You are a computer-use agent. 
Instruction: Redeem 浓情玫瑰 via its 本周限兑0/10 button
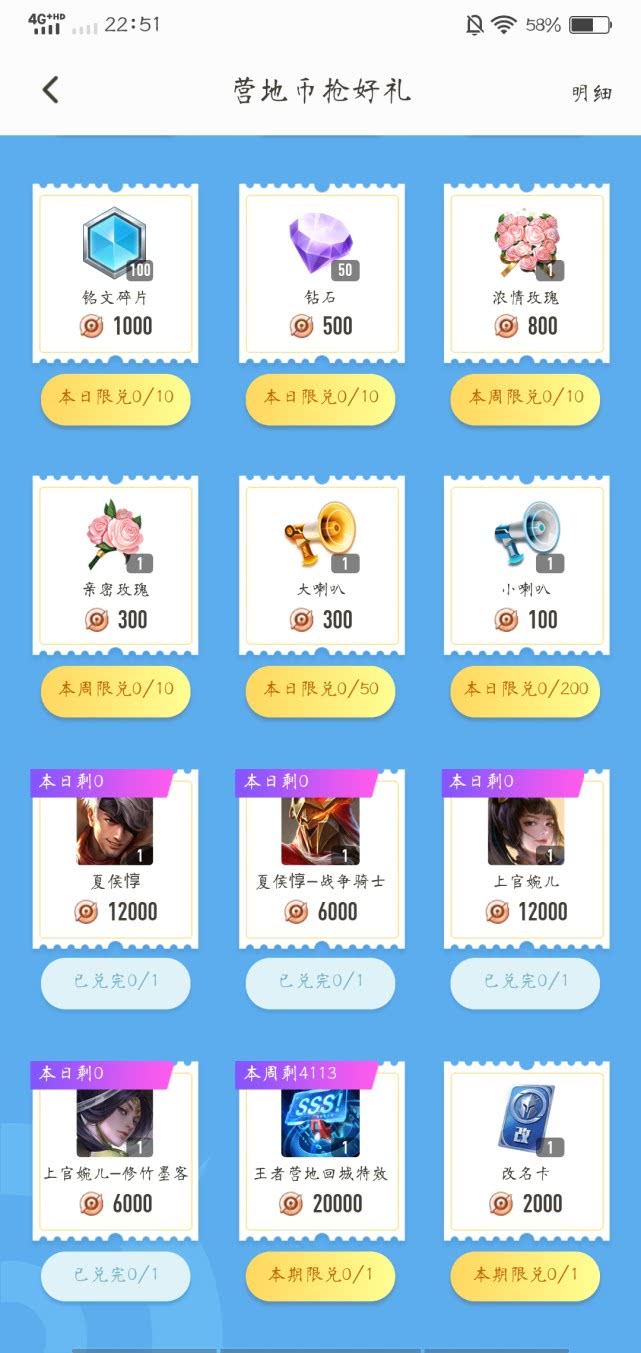tap(526, 397)
